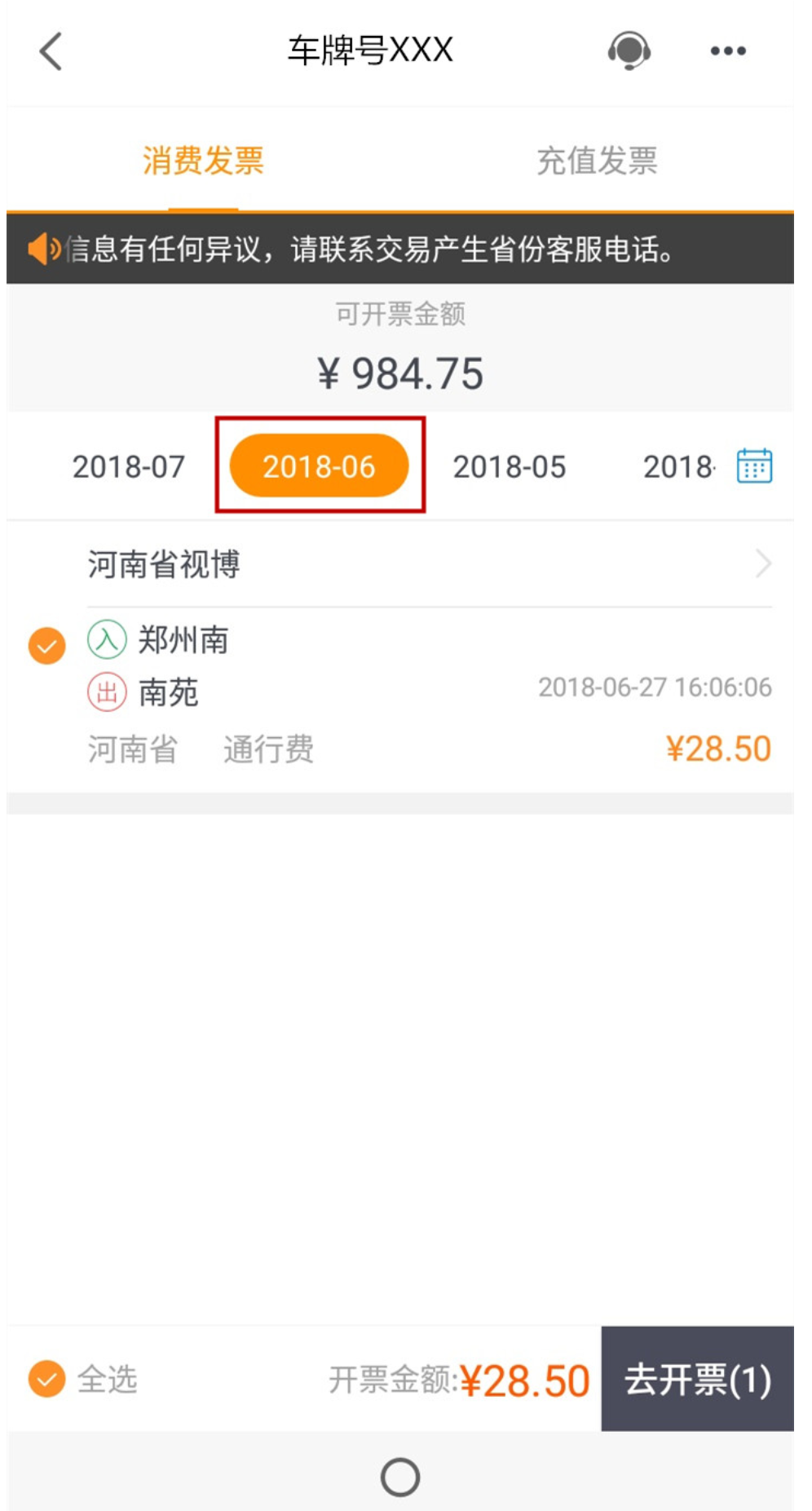Open customer service headset icon

pos(629,51)
